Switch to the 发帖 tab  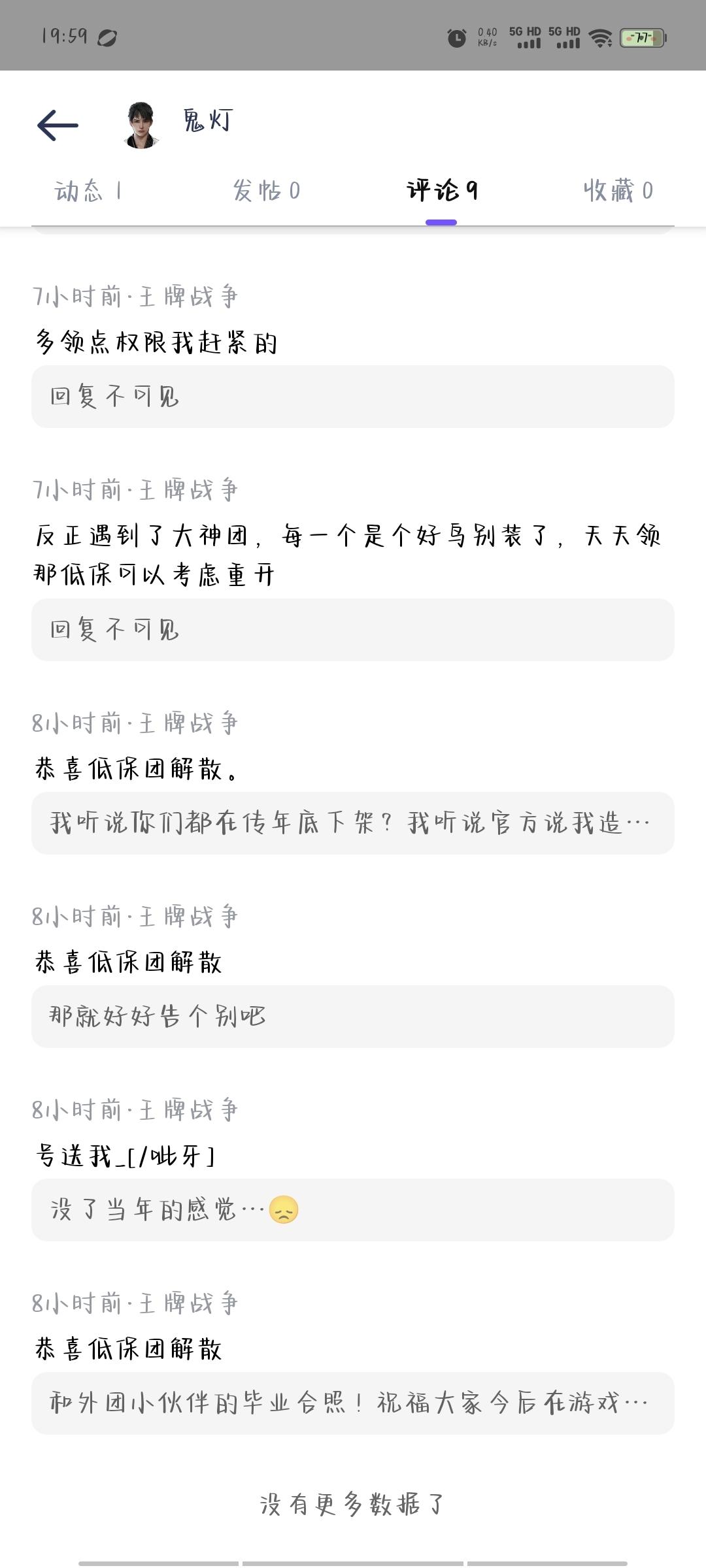[266, 191]
